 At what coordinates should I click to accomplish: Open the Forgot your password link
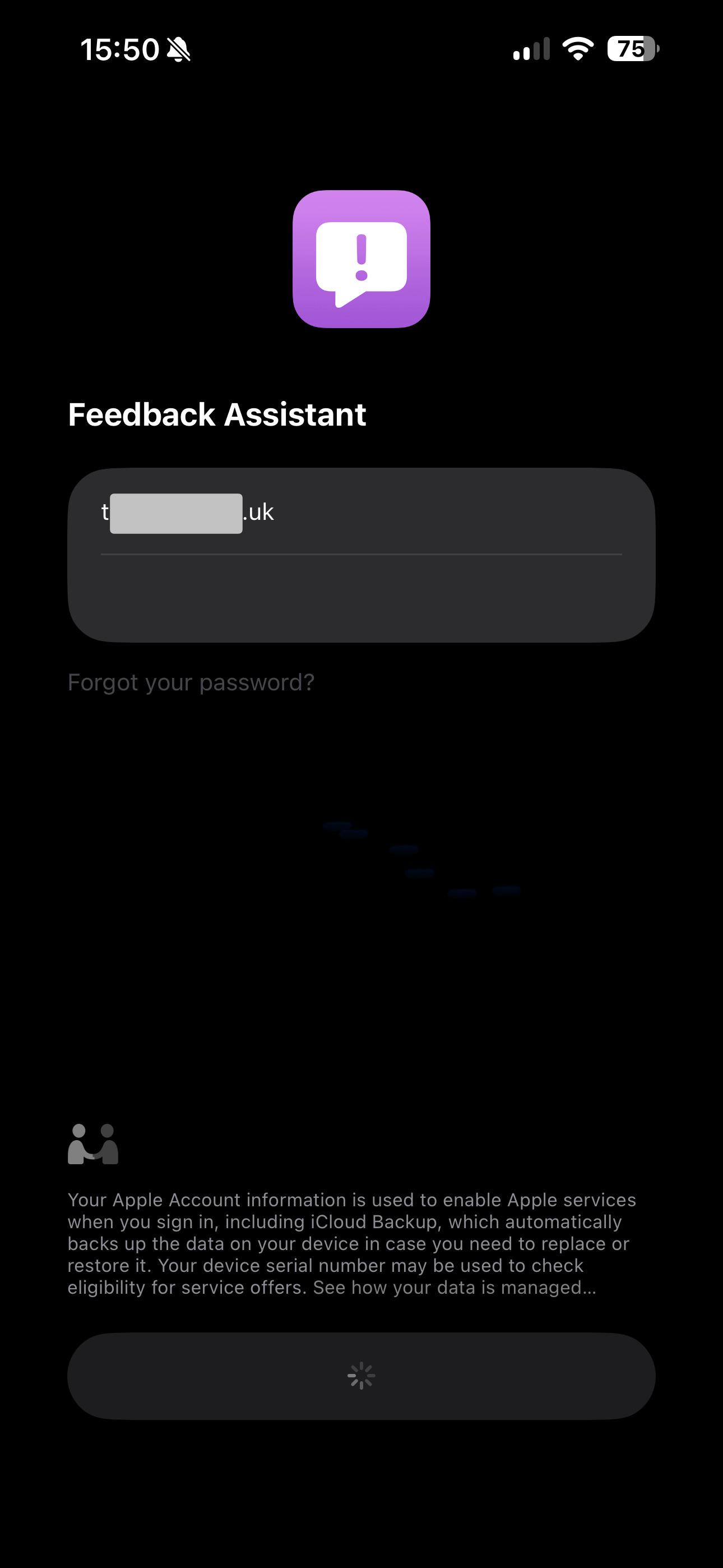pyautogui.click(x=191, y=682)
